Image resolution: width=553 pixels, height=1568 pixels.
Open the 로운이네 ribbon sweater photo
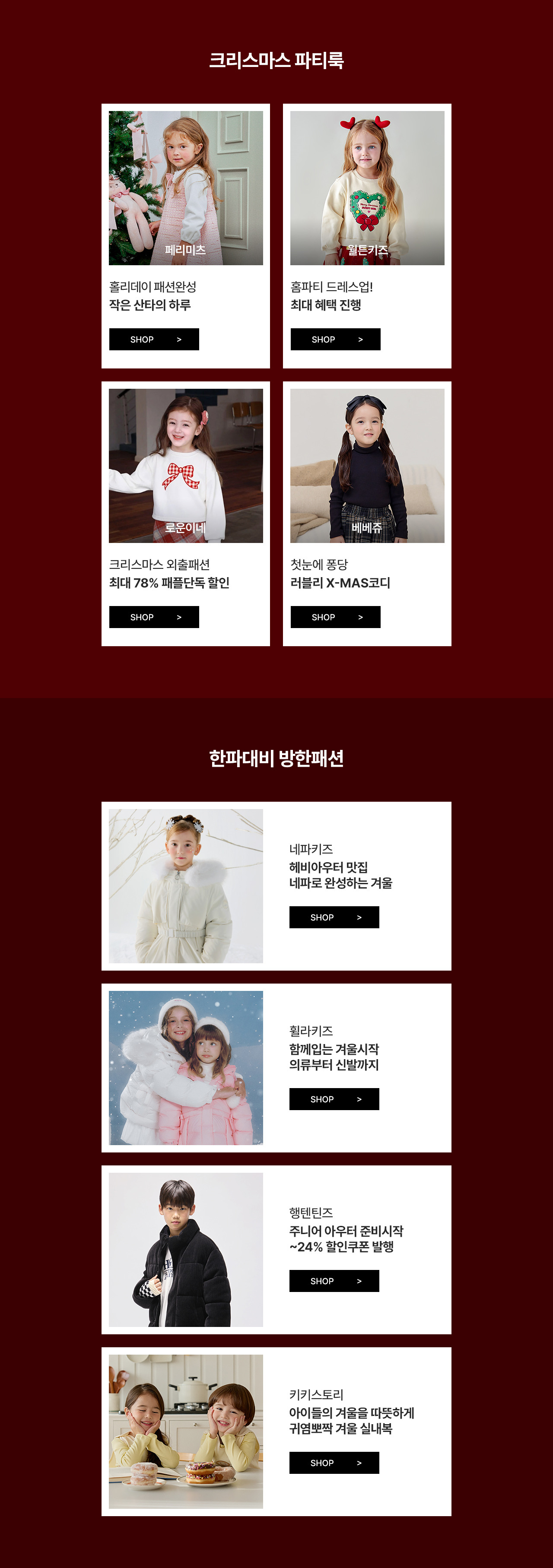186,465
